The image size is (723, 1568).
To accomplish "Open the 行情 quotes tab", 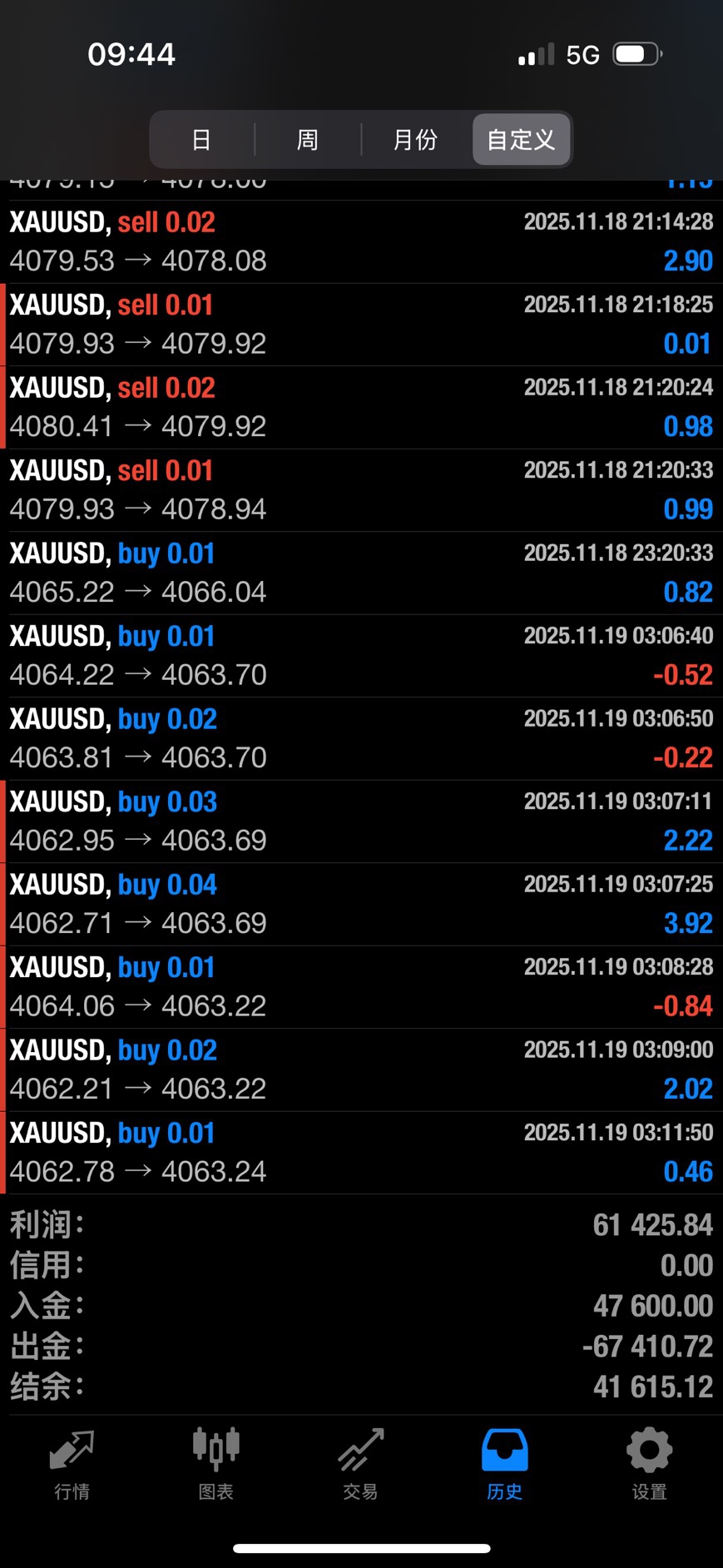I will (x=72, y=1464).
